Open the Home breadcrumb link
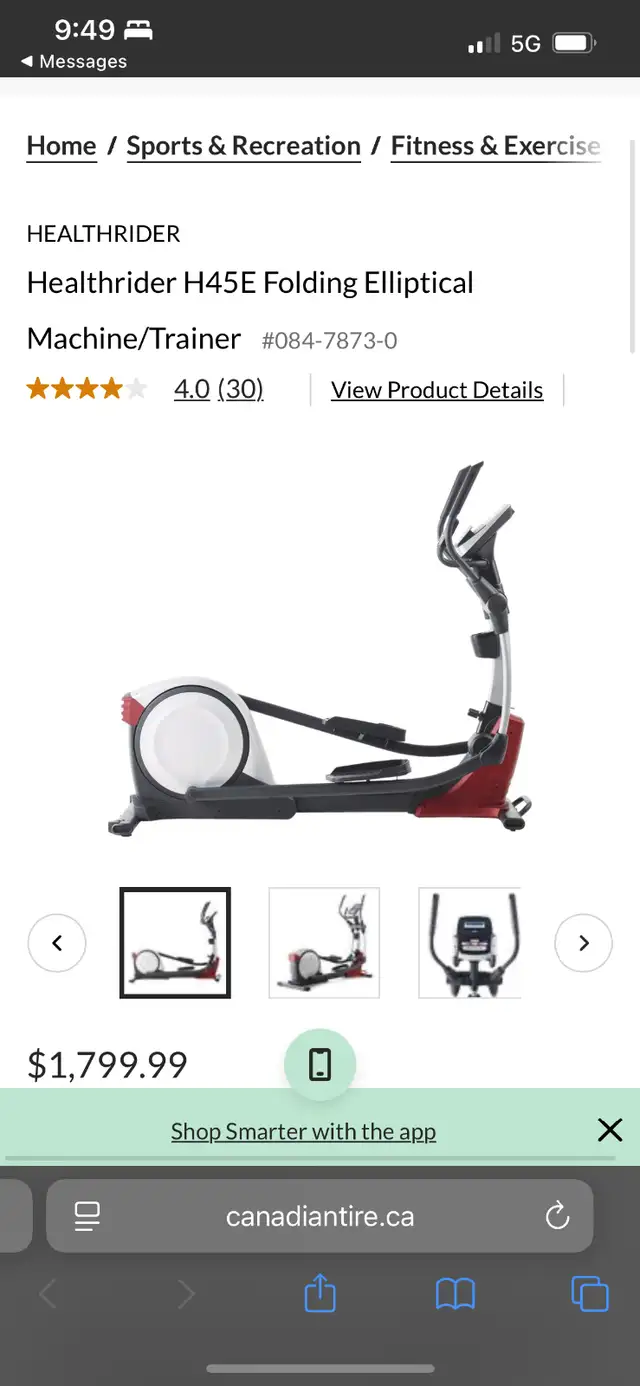The width and height of the screenshot is (640, 1386). (61, 146)
